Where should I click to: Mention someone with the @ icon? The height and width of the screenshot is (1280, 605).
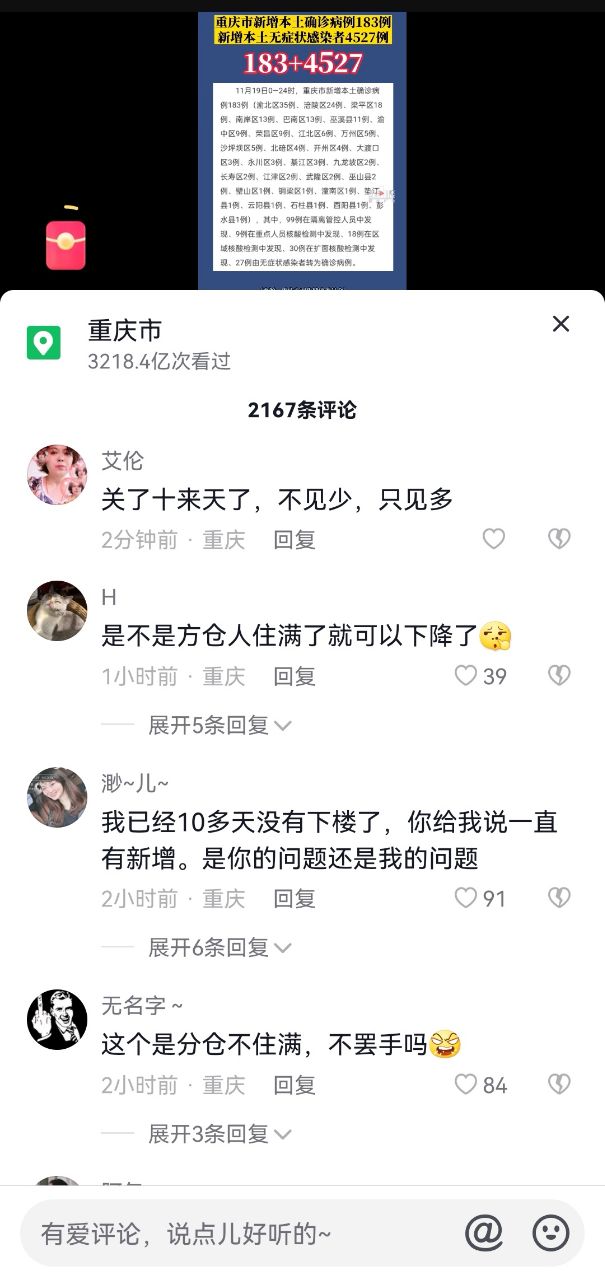[484, 1234]
